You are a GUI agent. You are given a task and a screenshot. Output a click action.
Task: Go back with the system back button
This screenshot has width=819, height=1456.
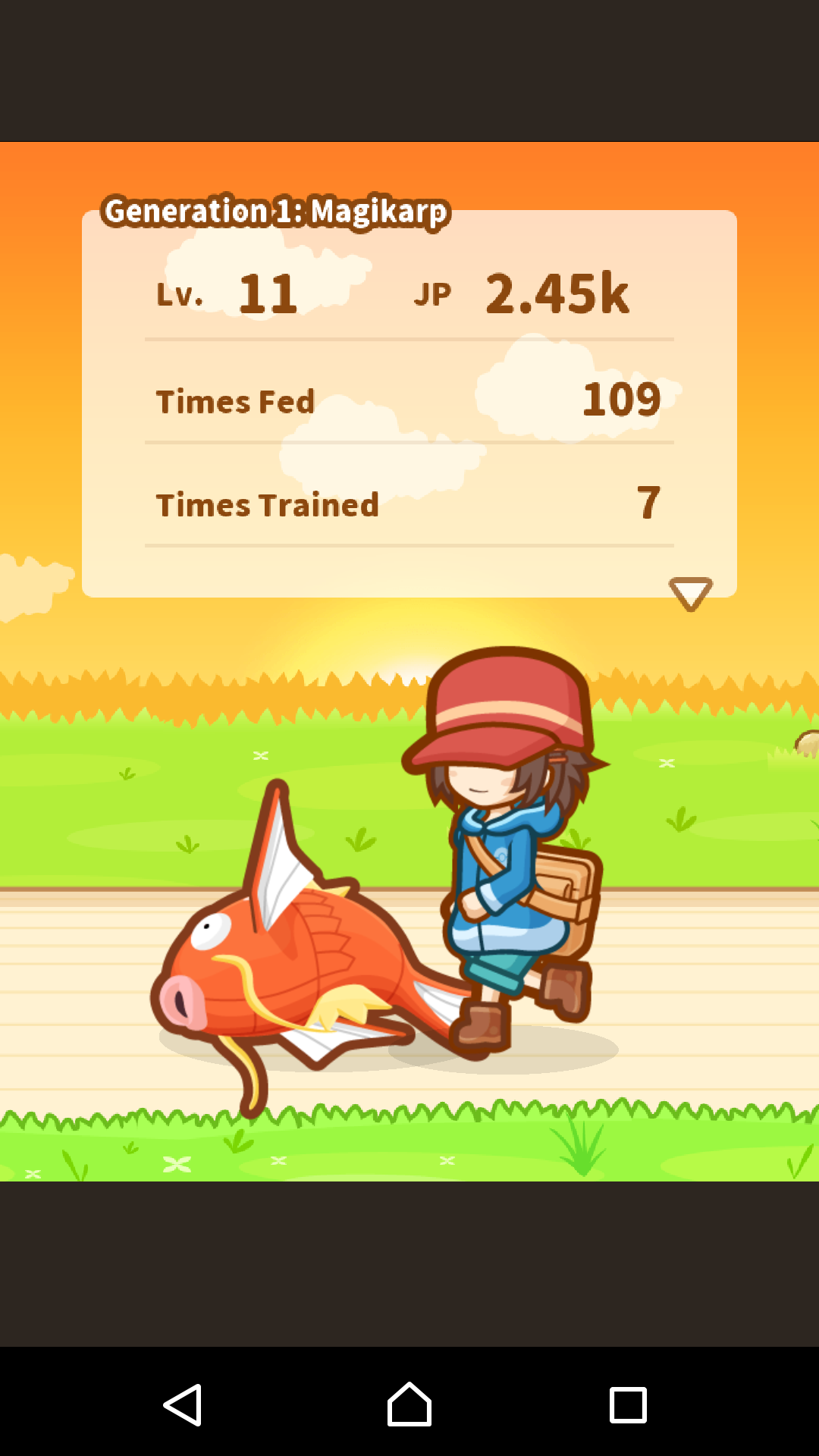[183, 1404]
